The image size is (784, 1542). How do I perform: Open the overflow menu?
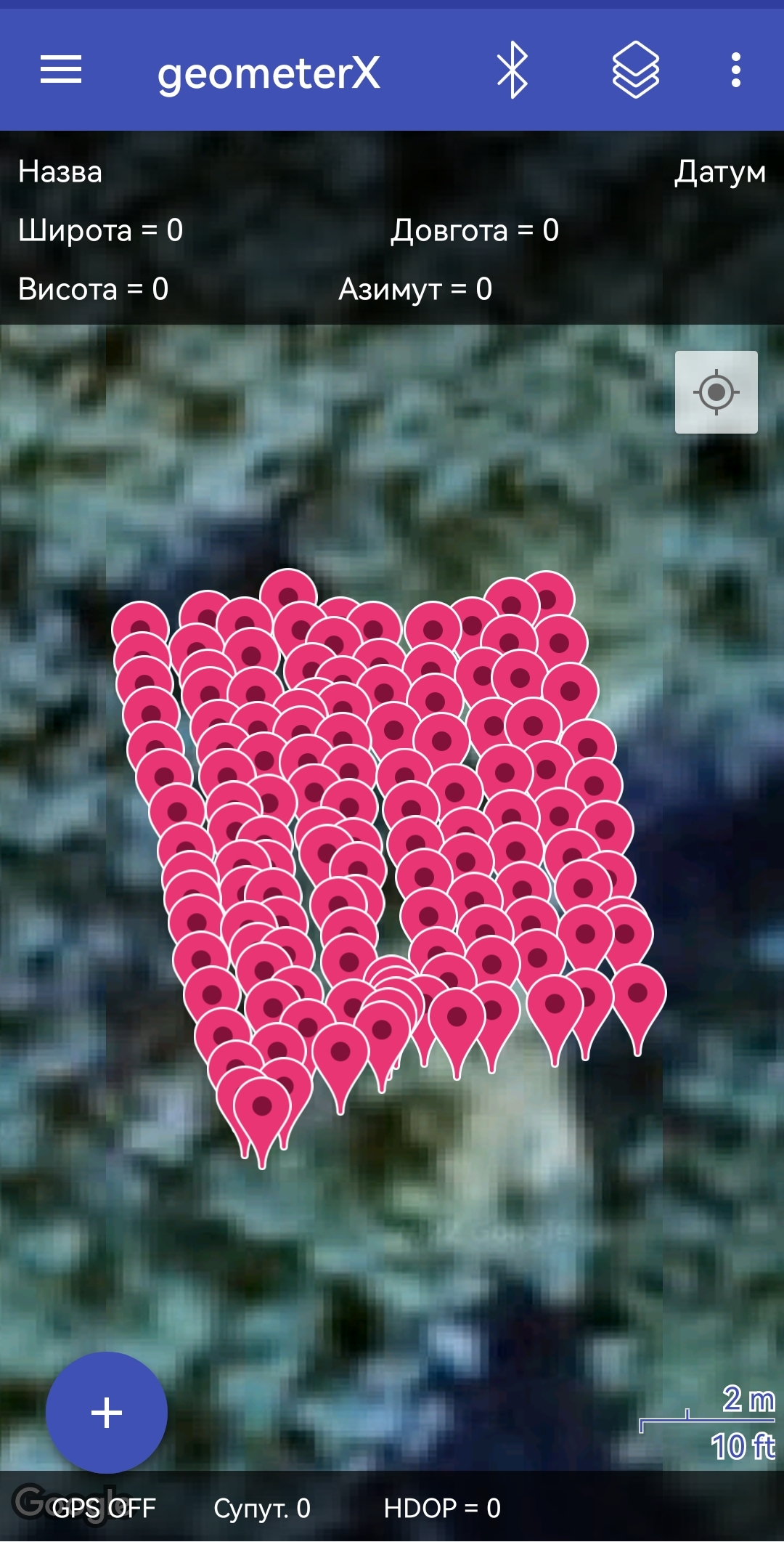coord(735,70)
